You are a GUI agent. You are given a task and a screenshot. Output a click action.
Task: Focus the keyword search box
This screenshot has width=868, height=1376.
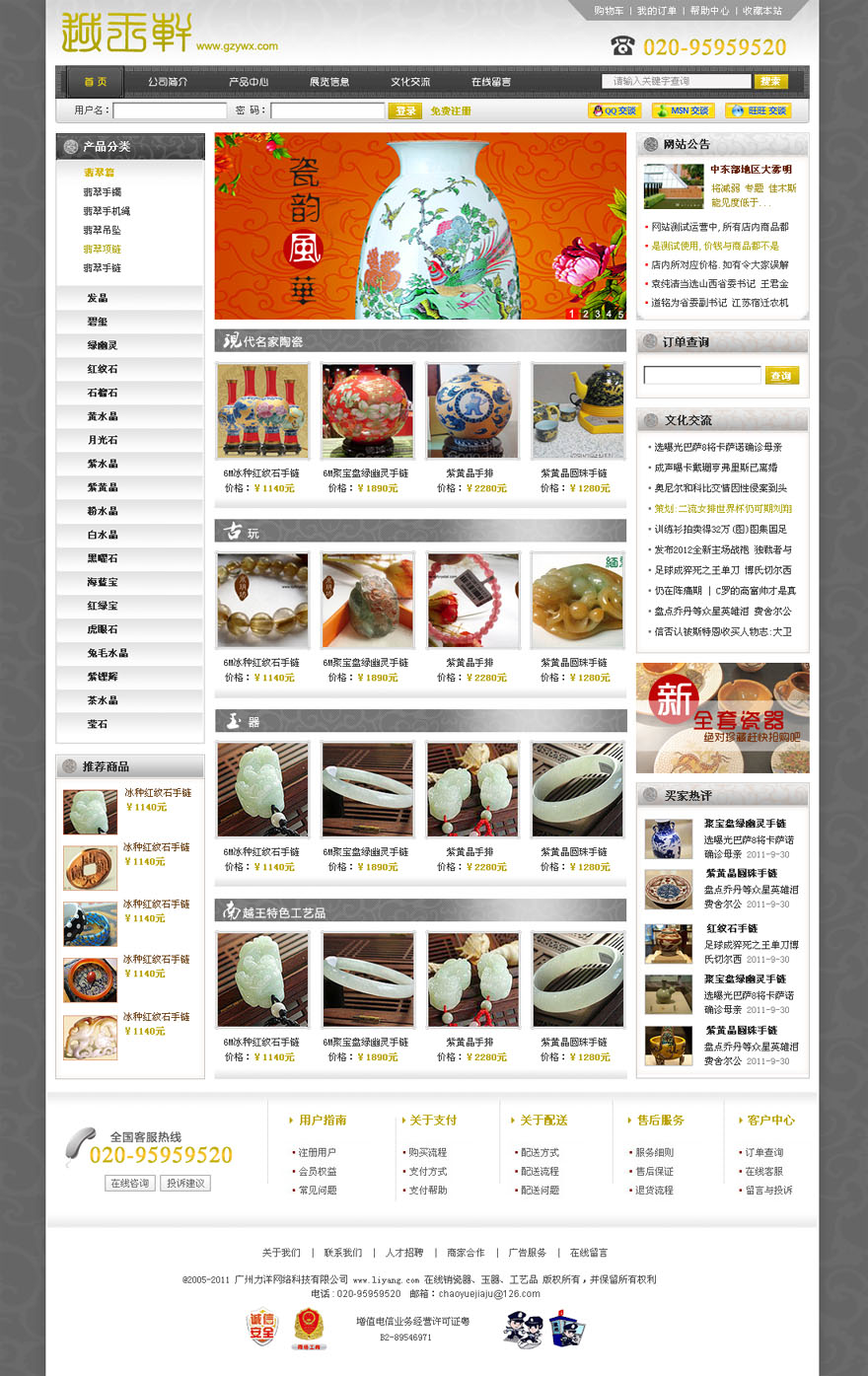(676, 81)
